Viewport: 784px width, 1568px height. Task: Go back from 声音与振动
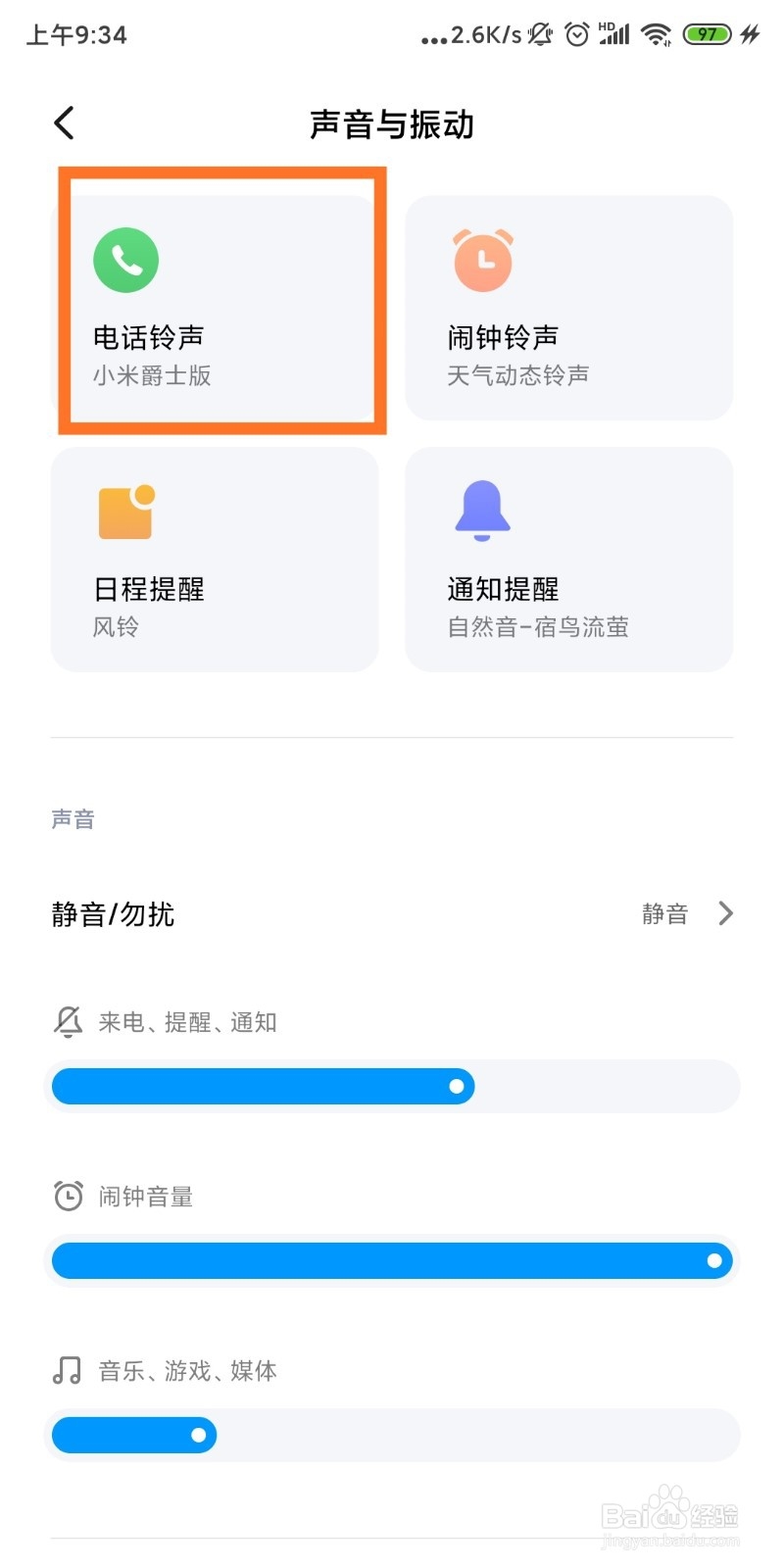click(65, 123)
